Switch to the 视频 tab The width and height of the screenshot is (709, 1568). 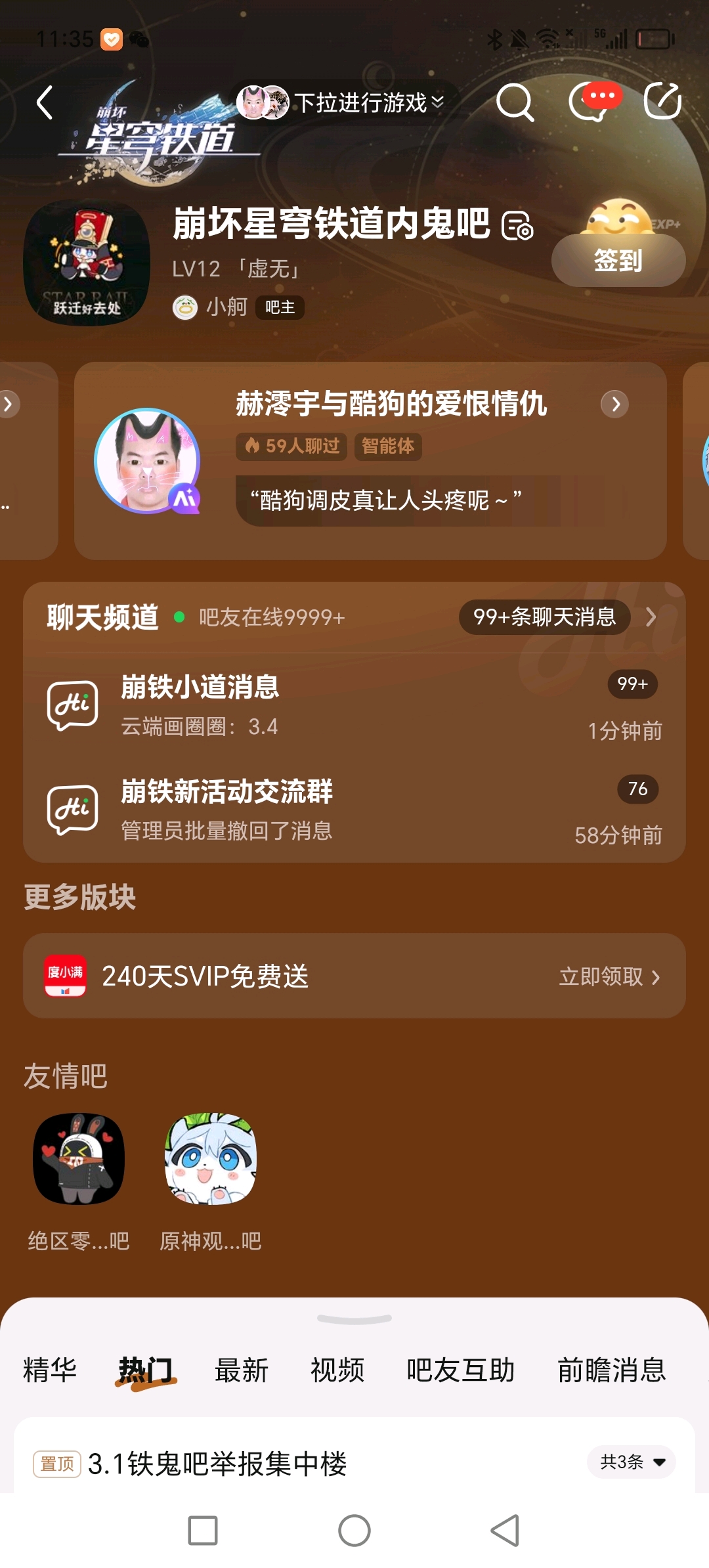337,1370
